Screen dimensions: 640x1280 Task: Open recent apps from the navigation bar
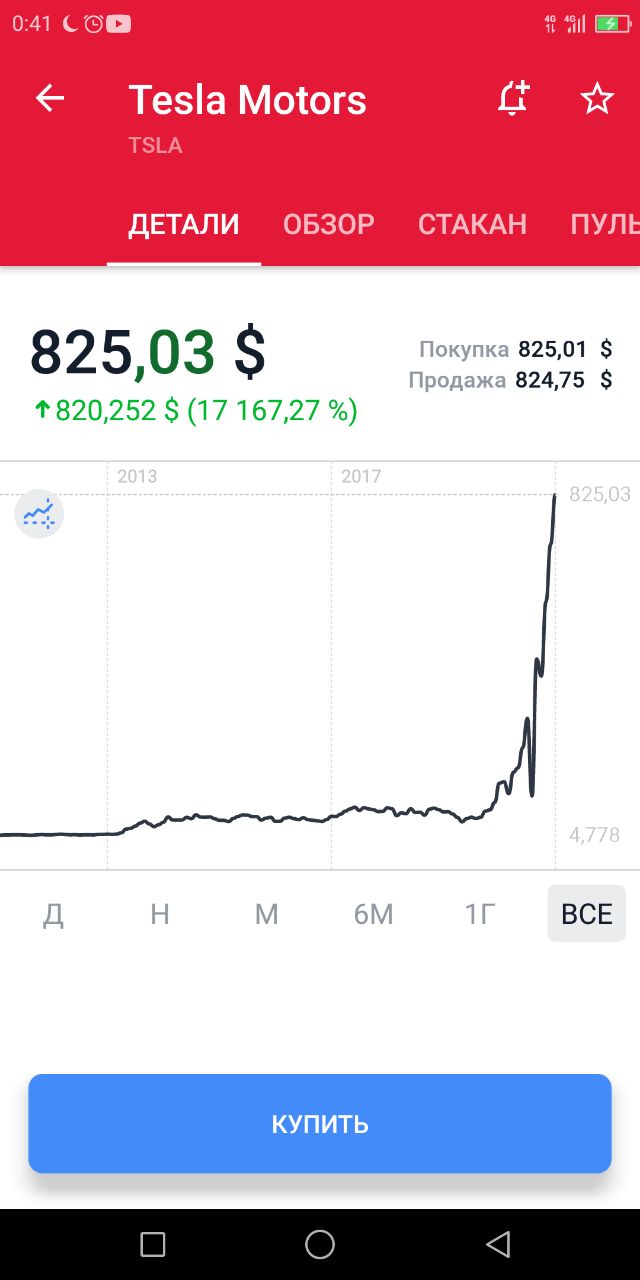153,1244
